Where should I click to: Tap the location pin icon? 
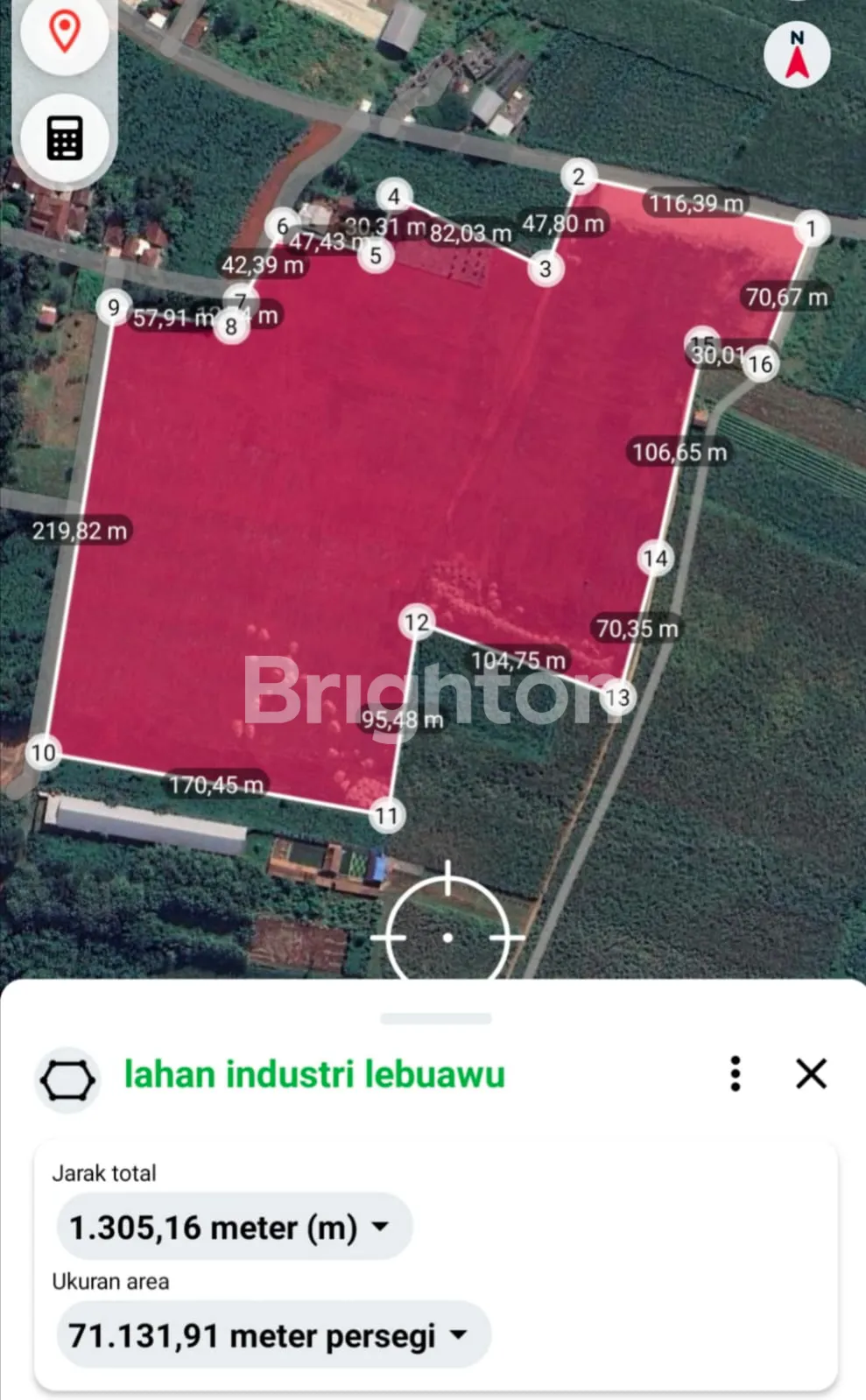(x=65, y=32)
